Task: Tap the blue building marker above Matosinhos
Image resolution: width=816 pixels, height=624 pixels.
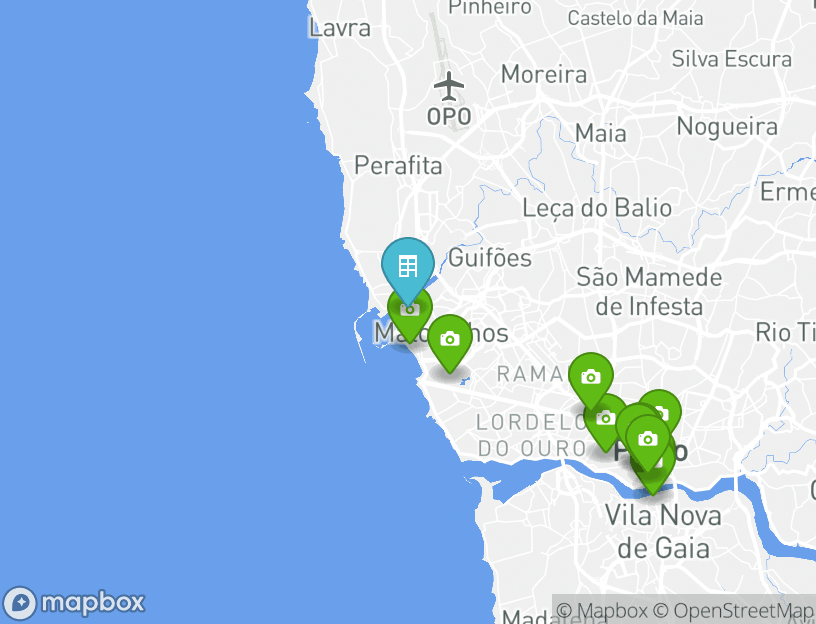Action: (408, 267)
